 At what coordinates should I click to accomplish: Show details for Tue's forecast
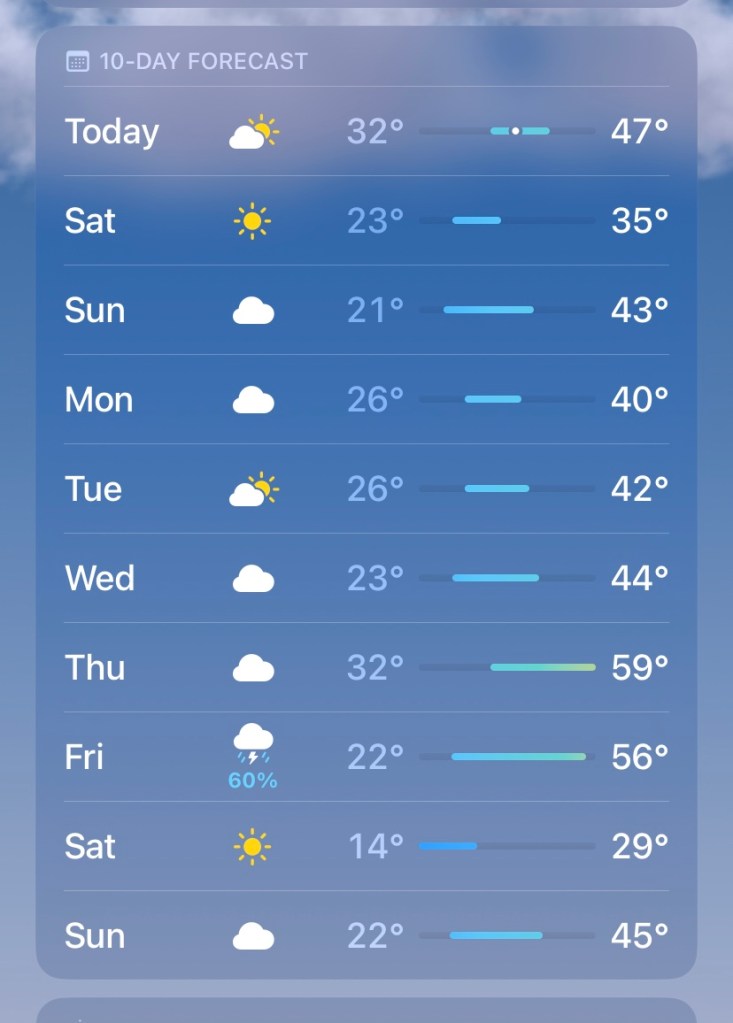coord(366,489)
